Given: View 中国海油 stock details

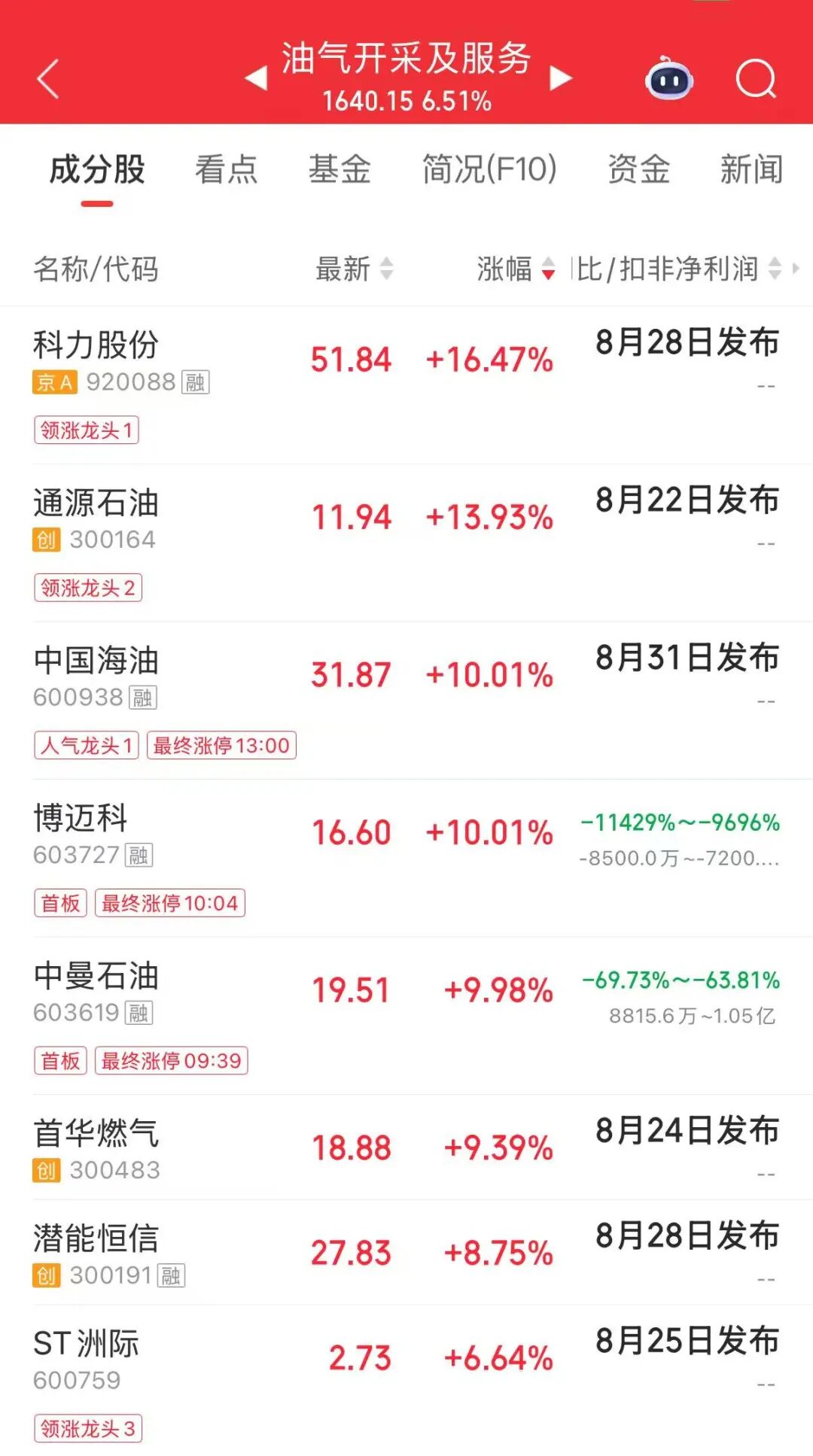Looking at the screenshot, I should point(406,701).
